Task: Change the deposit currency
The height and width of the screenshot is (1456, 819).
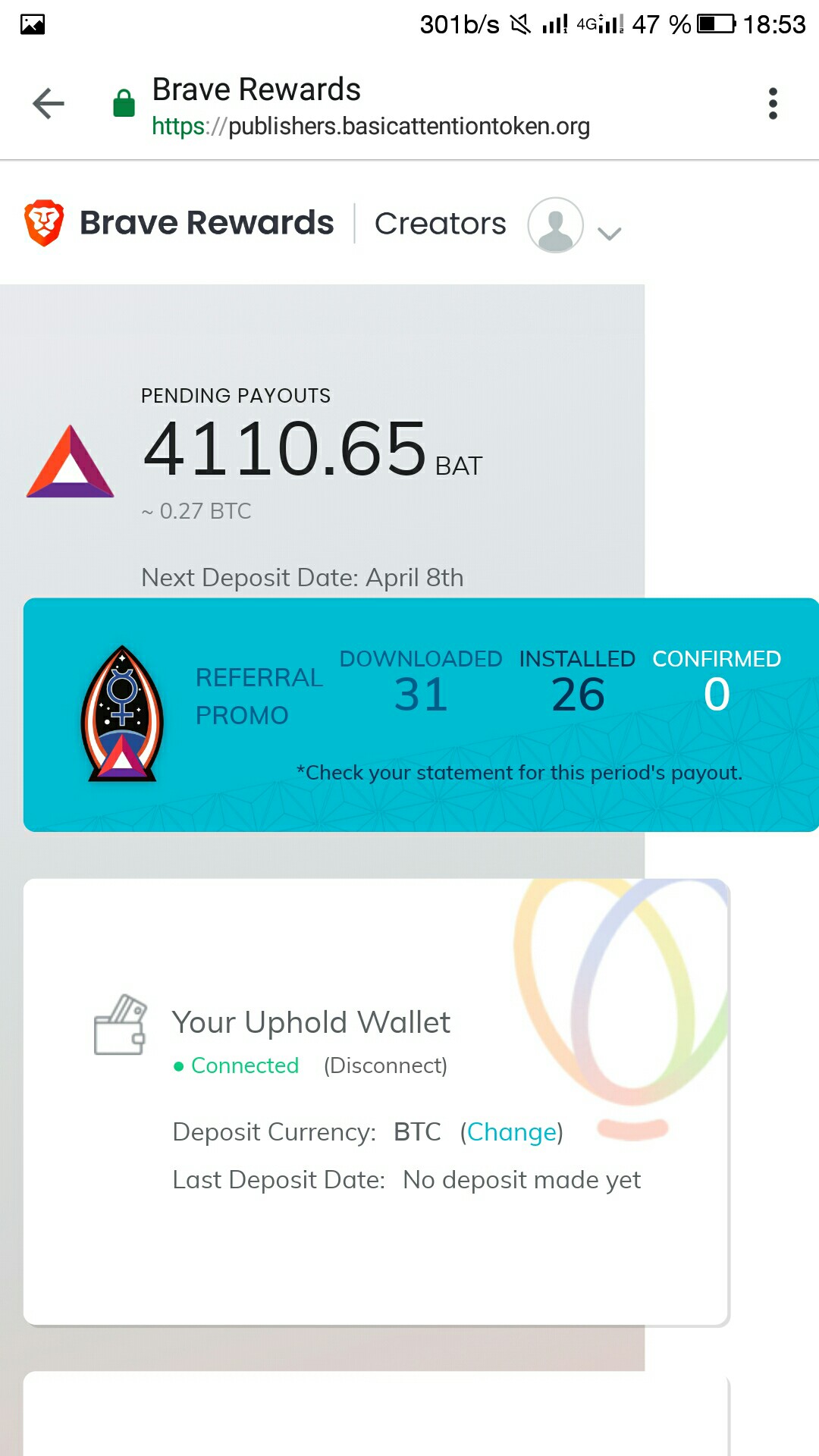Action: (511, 1132)
